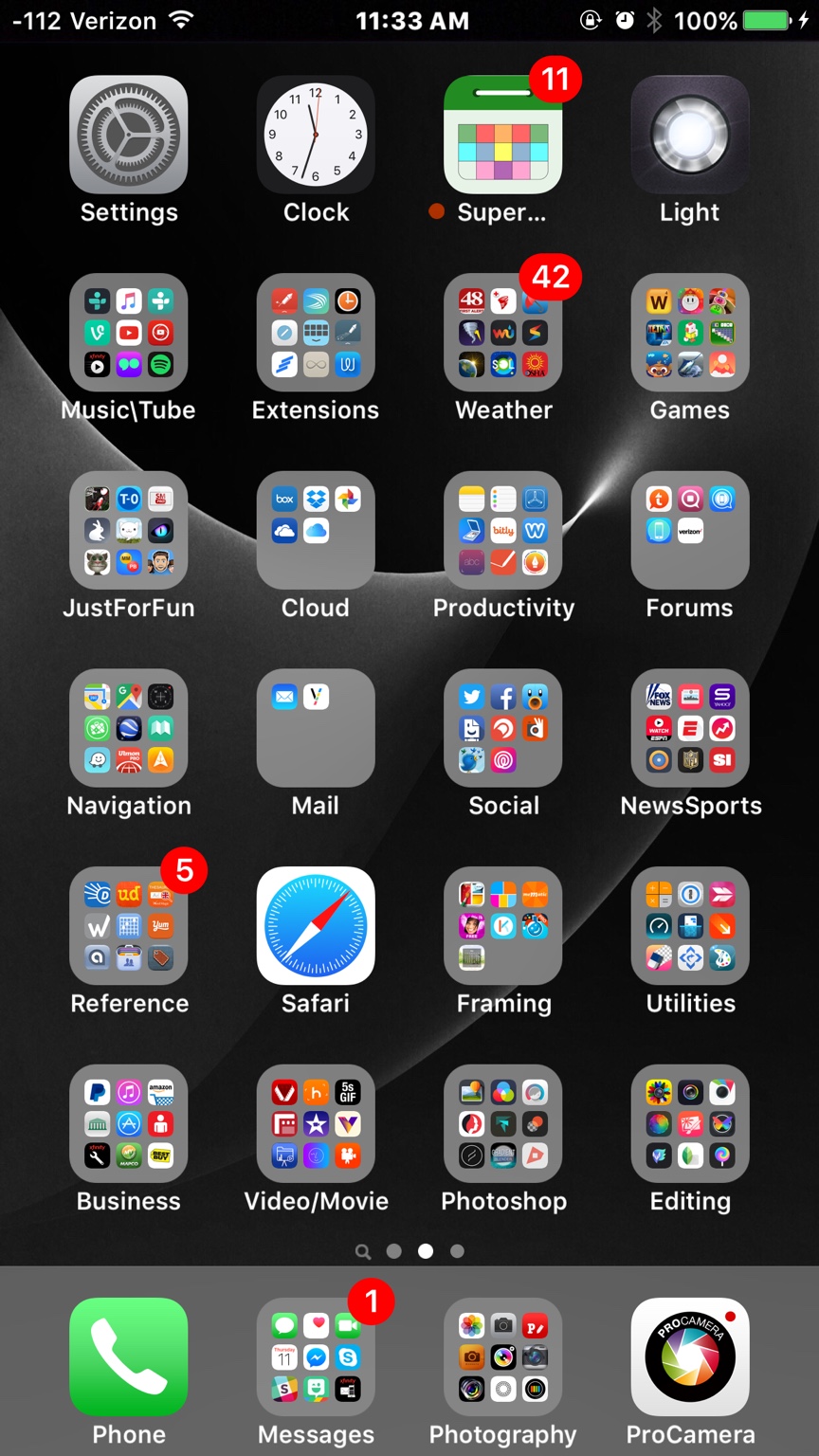Open the NewsSports folder
The image size is (819, 1456).
click(690, 728)
